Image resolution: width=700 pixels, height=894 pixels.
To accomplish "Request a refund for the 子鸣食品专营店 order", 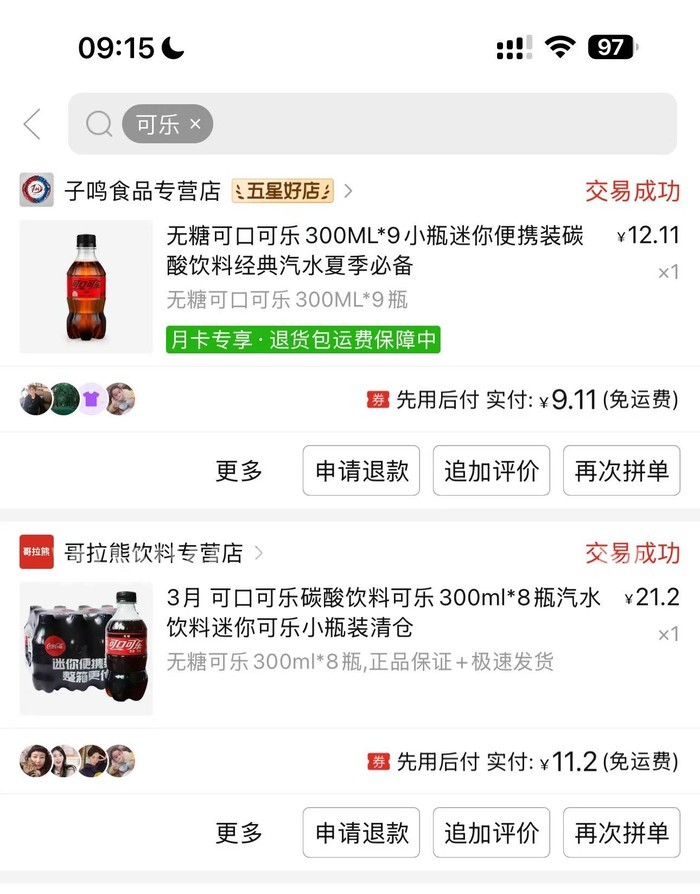I will [362, 471].
